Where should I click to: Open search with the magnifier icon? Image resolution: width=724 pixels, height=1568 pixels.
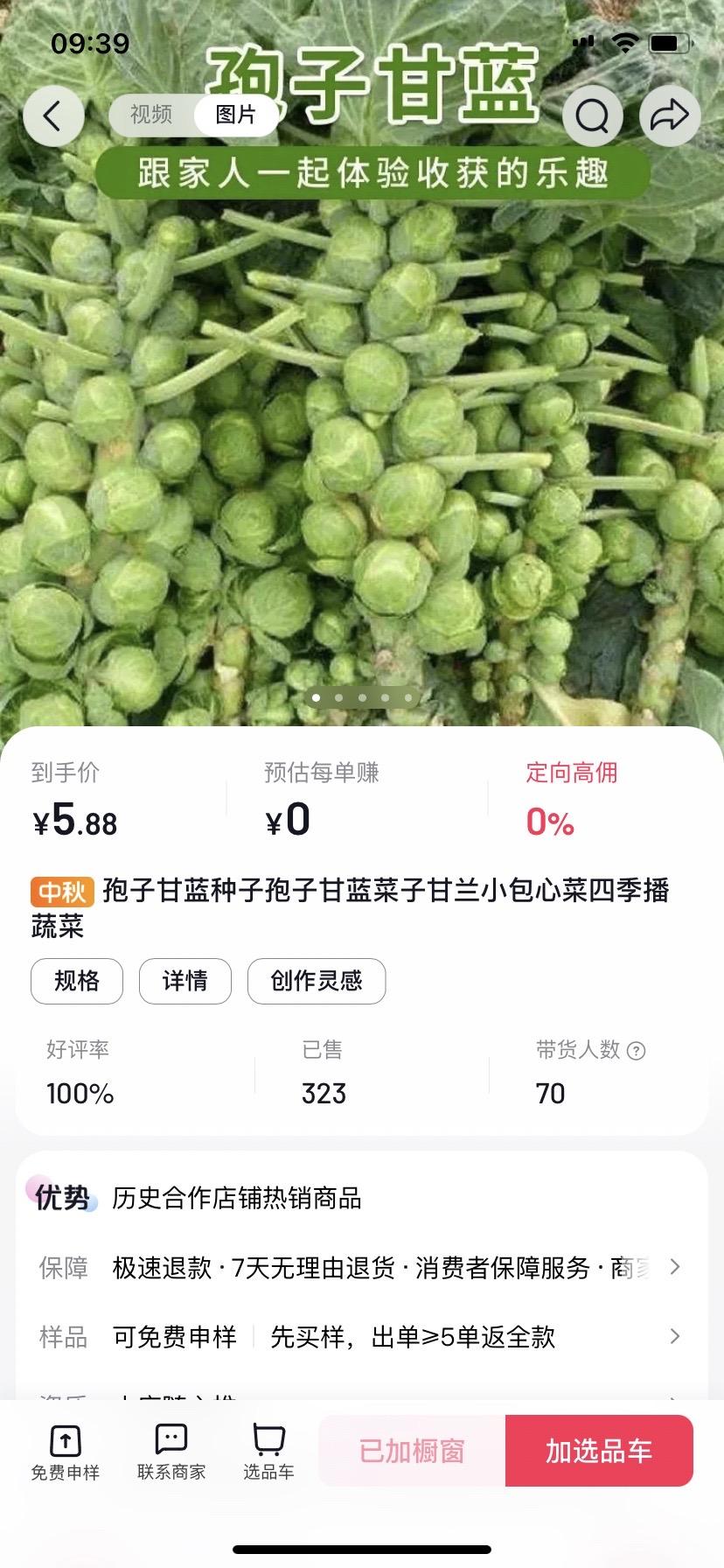(x=592, y=115)
